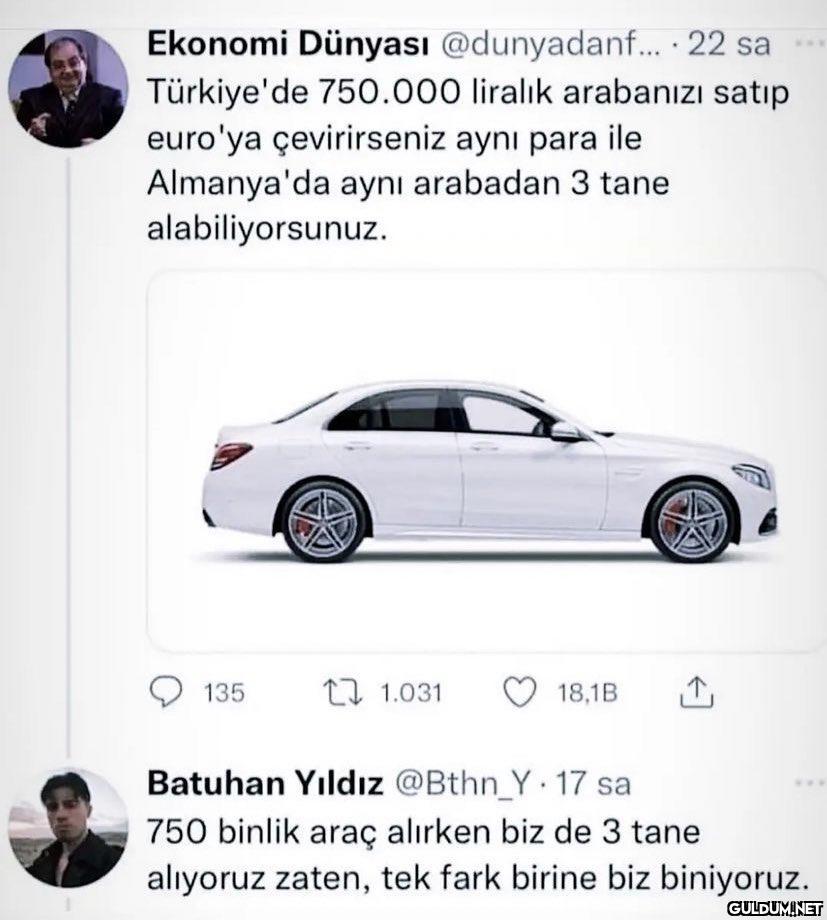Image resolution: width=827 pixels, height=920 pixels.
Task: Open Ekonomi Dünyası's profile picture
Action: [x=68, y=88]
